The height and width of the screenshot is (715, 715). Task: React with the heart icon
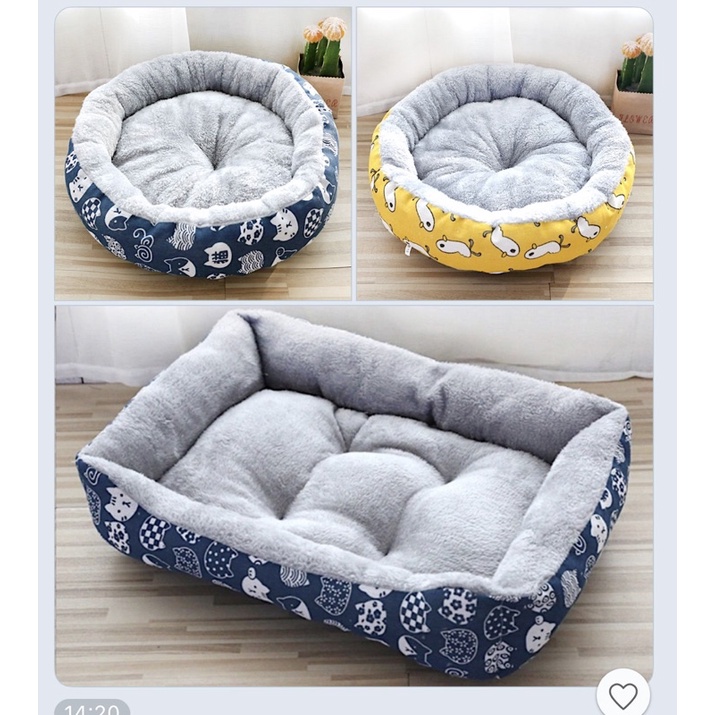coord(623,695)
